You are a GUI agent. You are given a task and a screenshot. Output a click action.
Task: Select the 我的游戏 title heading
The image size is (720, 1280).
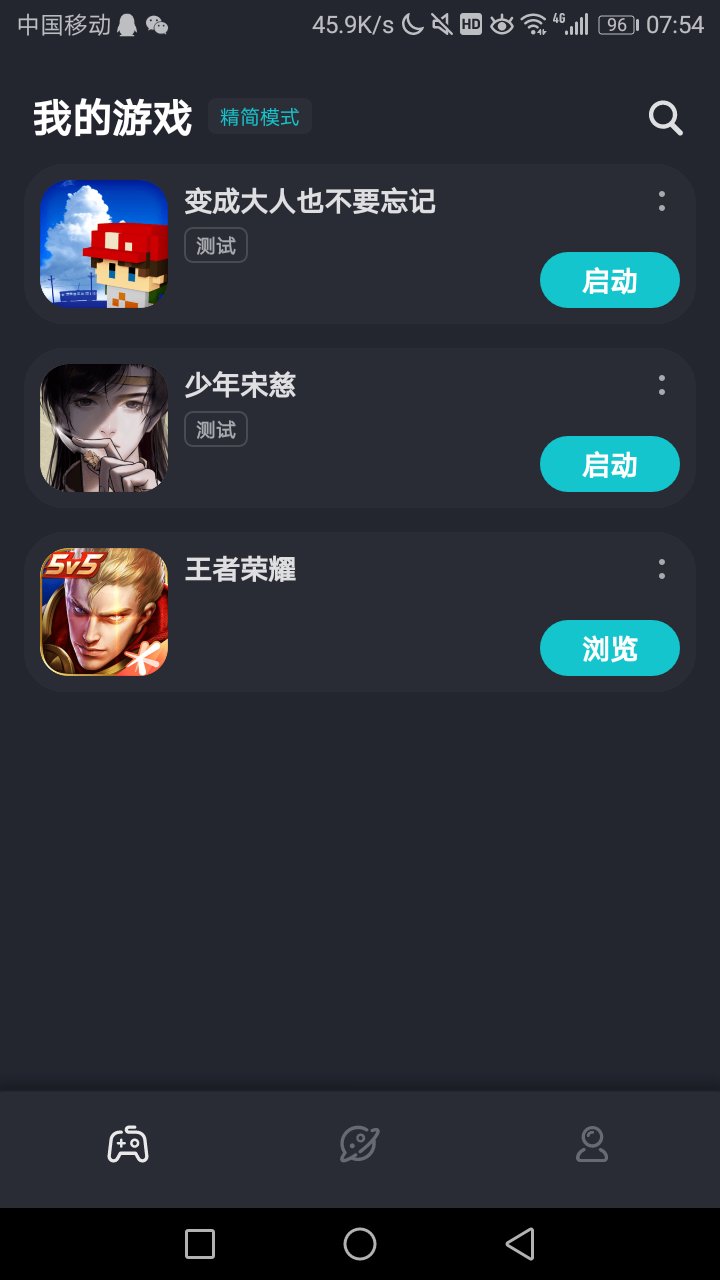point(113,116)
